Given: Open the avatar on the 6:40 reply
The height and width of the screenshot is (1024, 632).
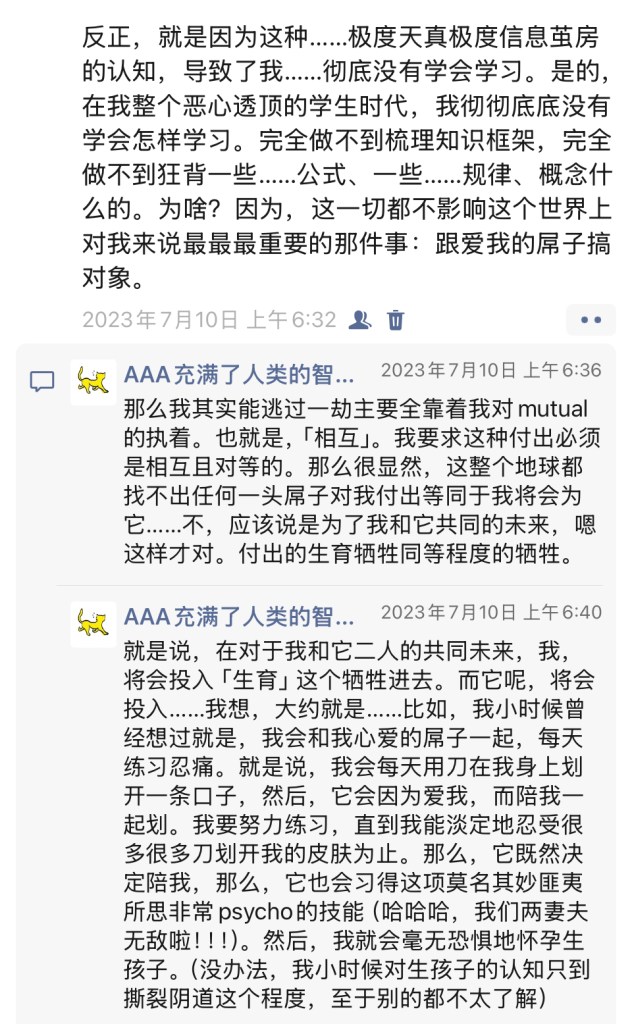Looking at the screenshot, I should (x=93, y=623).
